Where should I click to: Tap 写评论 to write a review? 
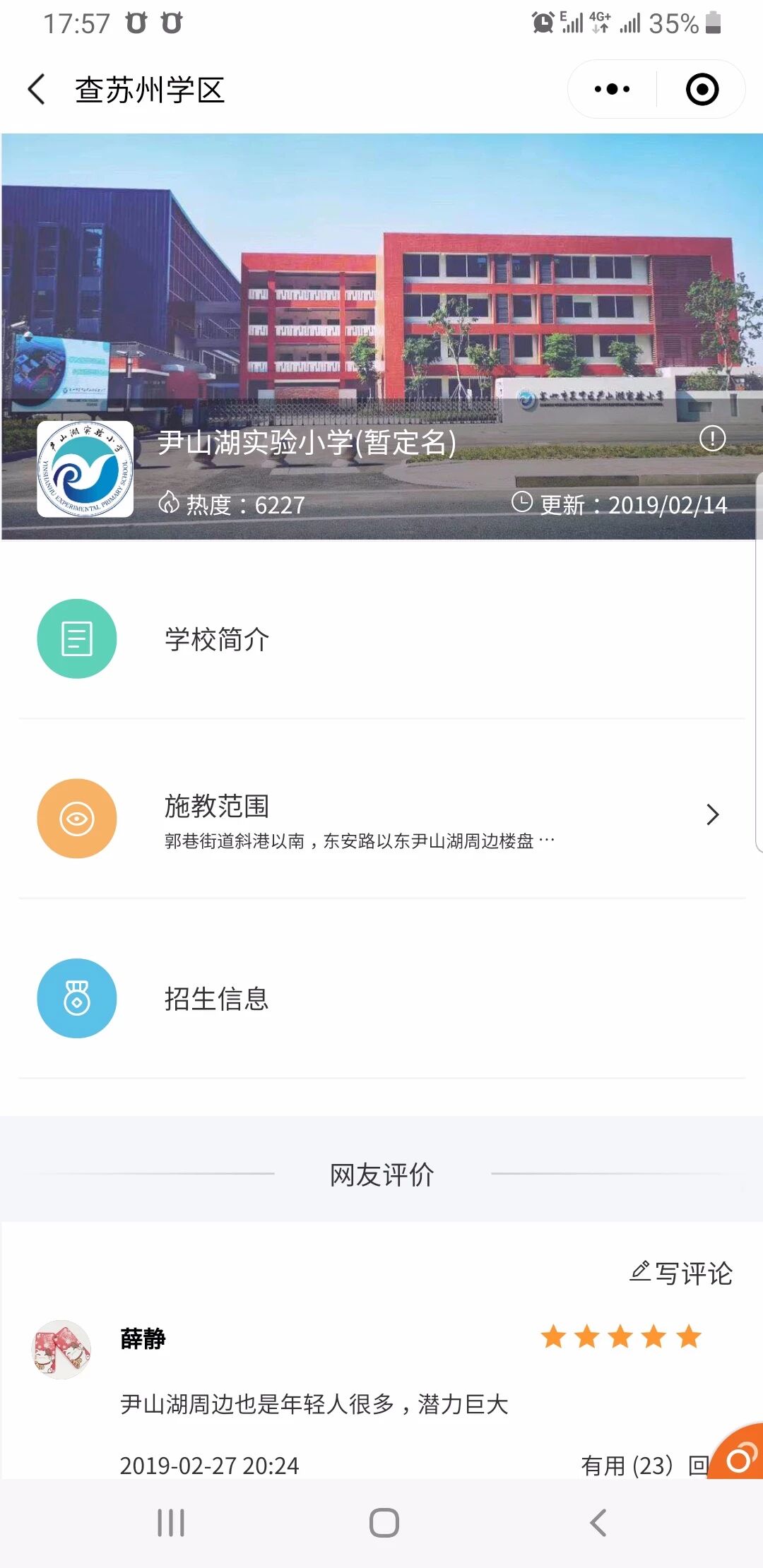point(682,1273)
